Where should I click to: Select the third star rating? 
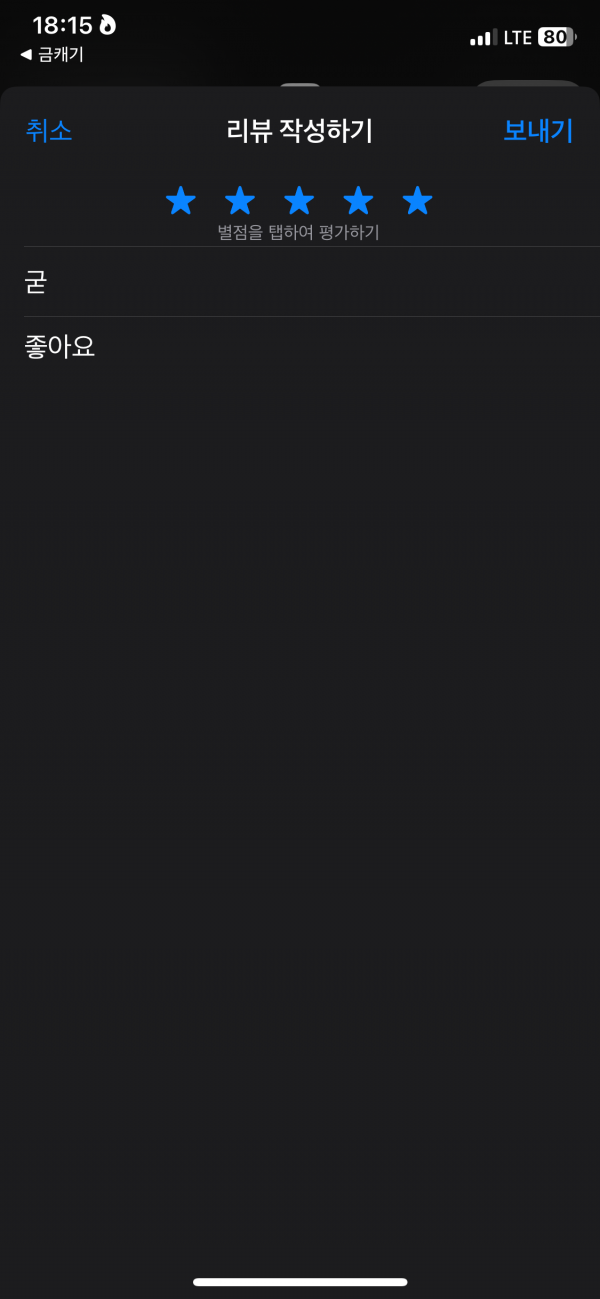299,201
